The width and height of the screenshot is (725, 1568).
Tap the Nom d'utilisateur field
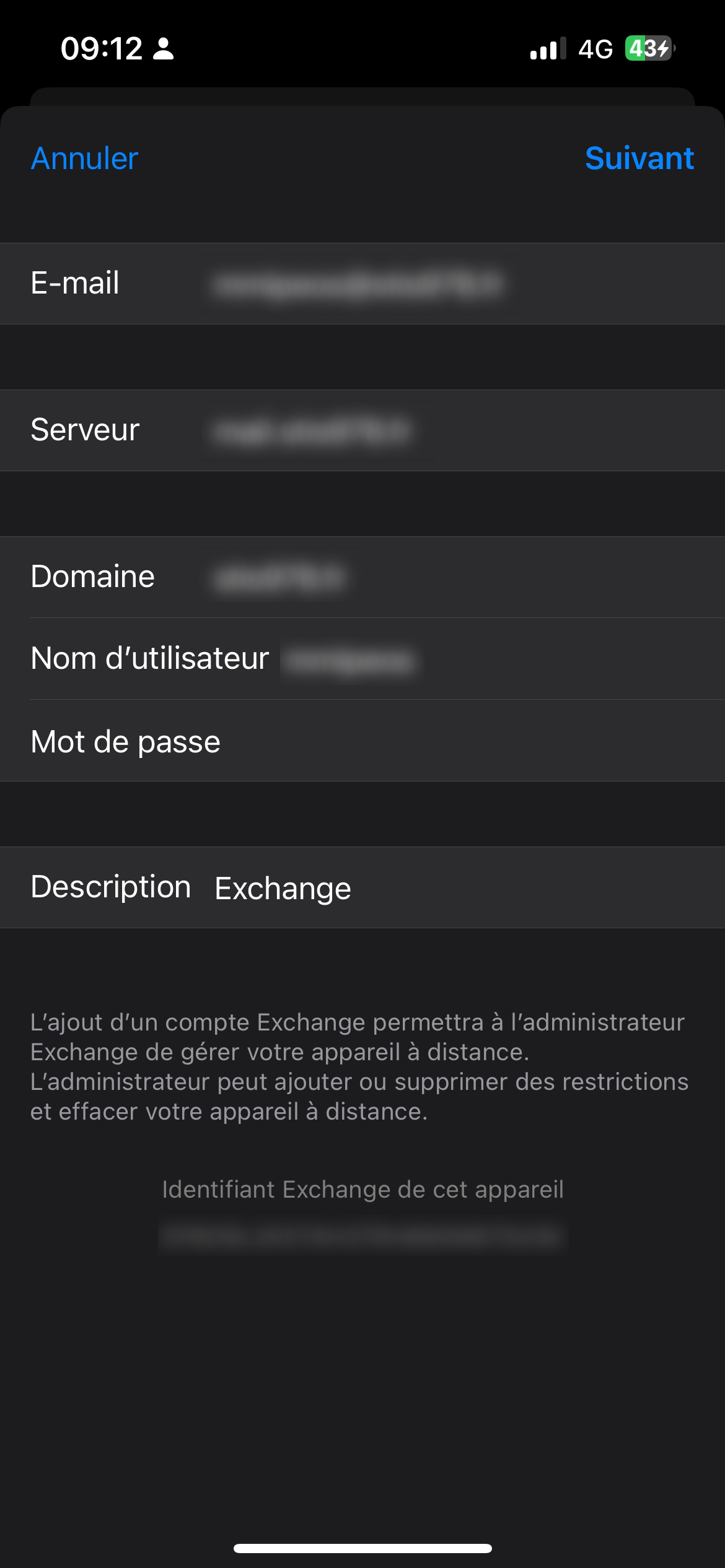tap(362, 659)
